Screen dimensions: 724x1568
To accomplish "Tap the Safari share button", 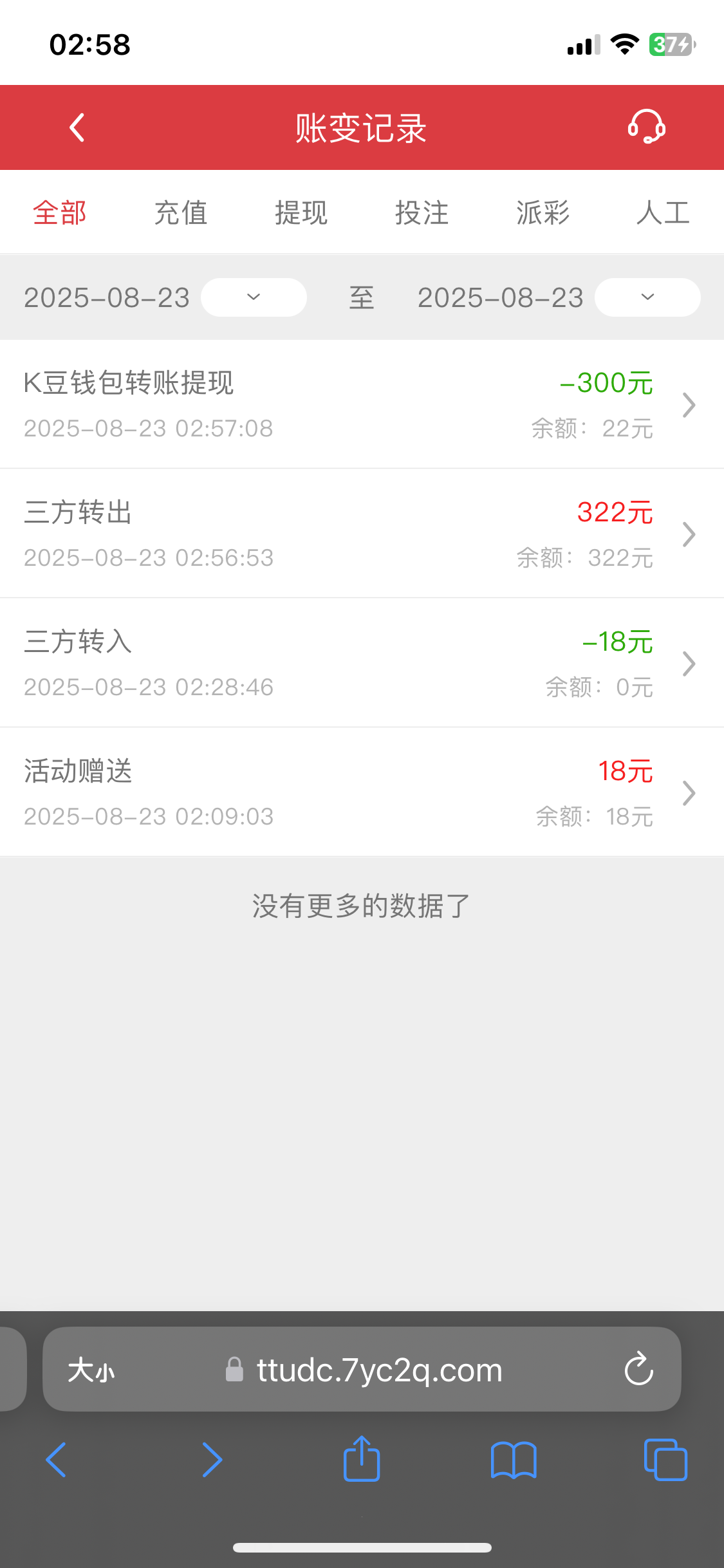I will [x=362, y=1459].
